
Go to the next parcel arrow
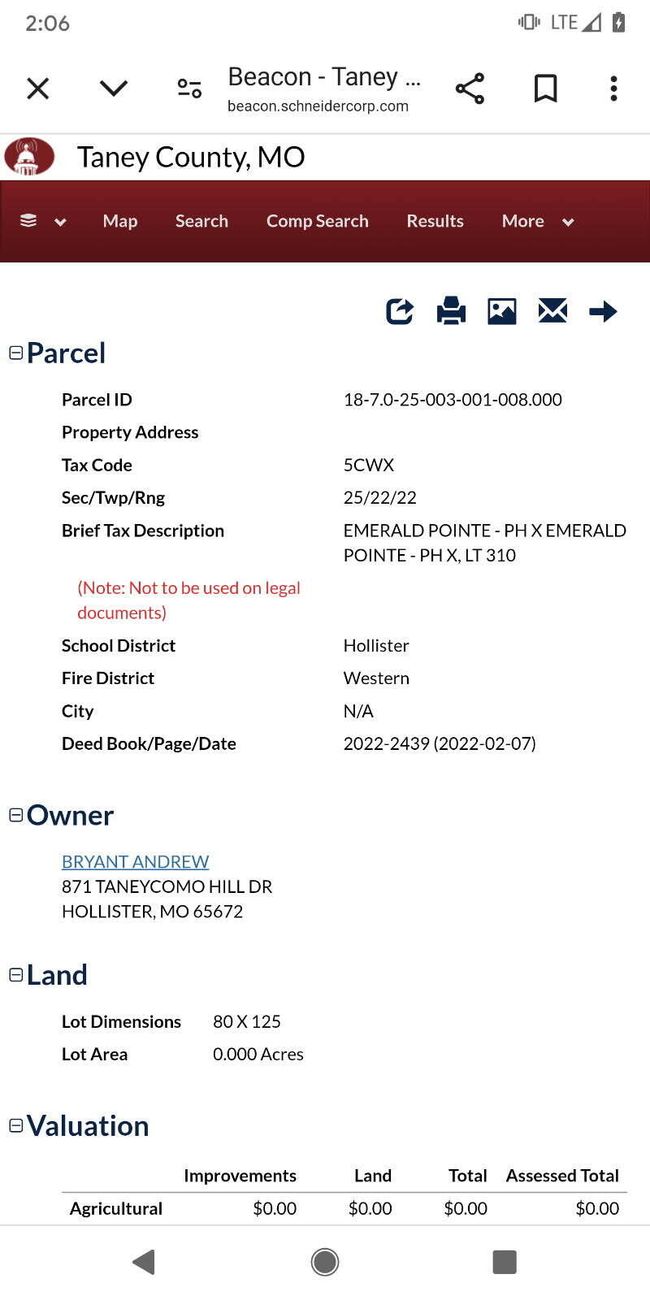[603, 312]
